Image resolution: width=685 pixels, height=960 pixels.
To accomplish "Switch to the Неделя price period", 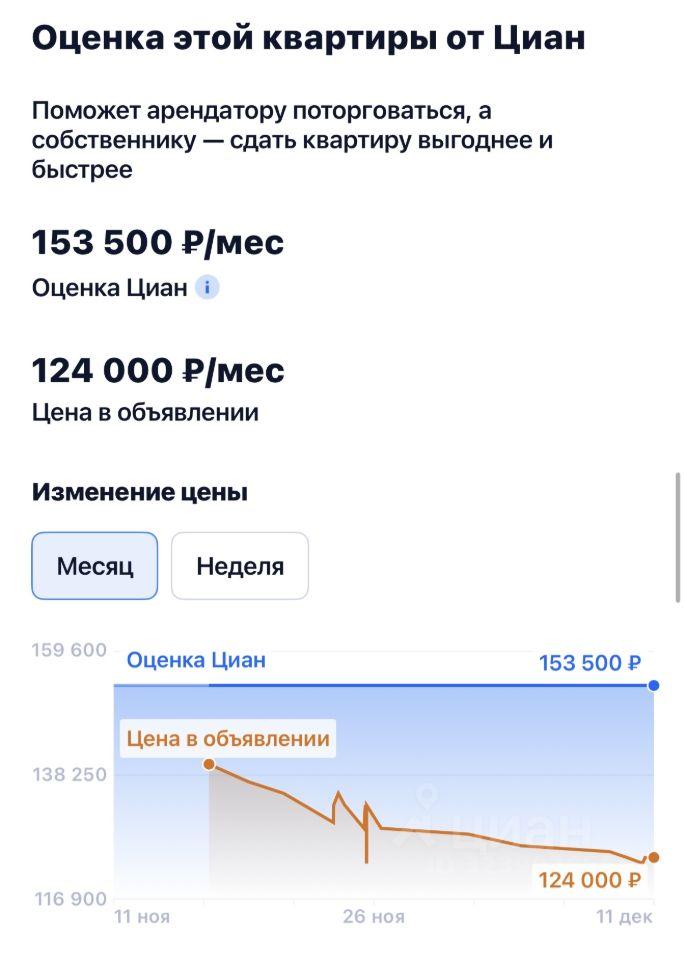I will tap(240, 566).
